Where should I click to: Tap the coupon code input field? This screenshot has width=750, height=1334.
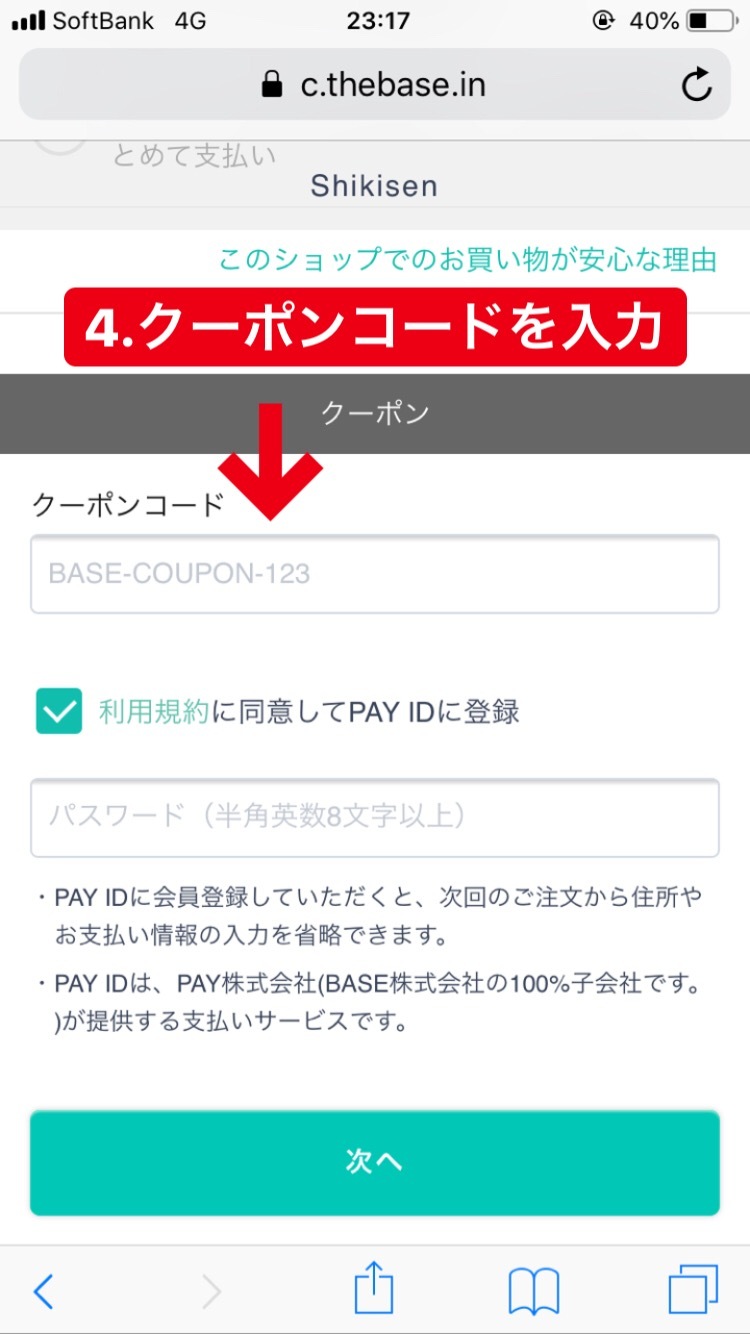374,574
